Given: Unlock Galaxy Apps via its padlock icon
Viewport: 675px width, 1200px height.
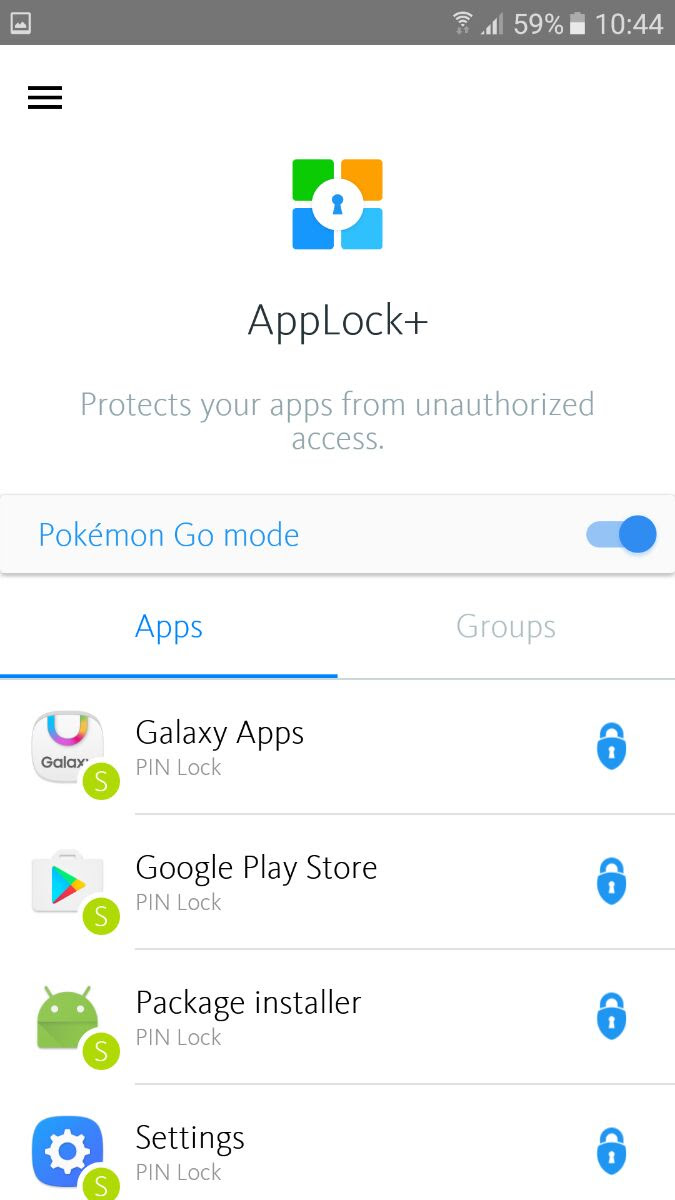Looking at the screenshot, I should pyautogui.click(x=611, y=747).
